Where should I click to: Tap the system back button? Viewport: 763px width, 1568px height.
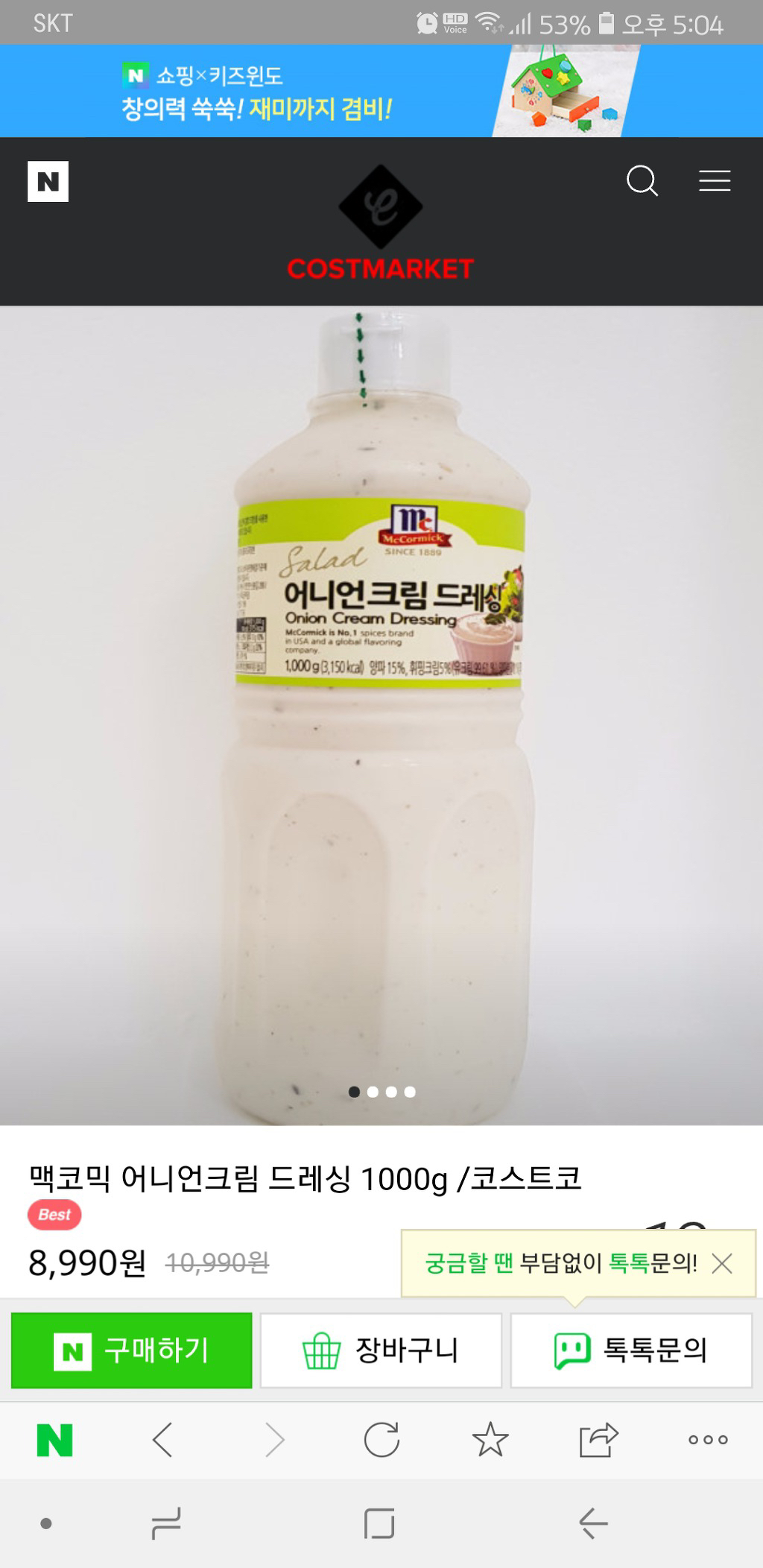click(x=594, y=1523)
